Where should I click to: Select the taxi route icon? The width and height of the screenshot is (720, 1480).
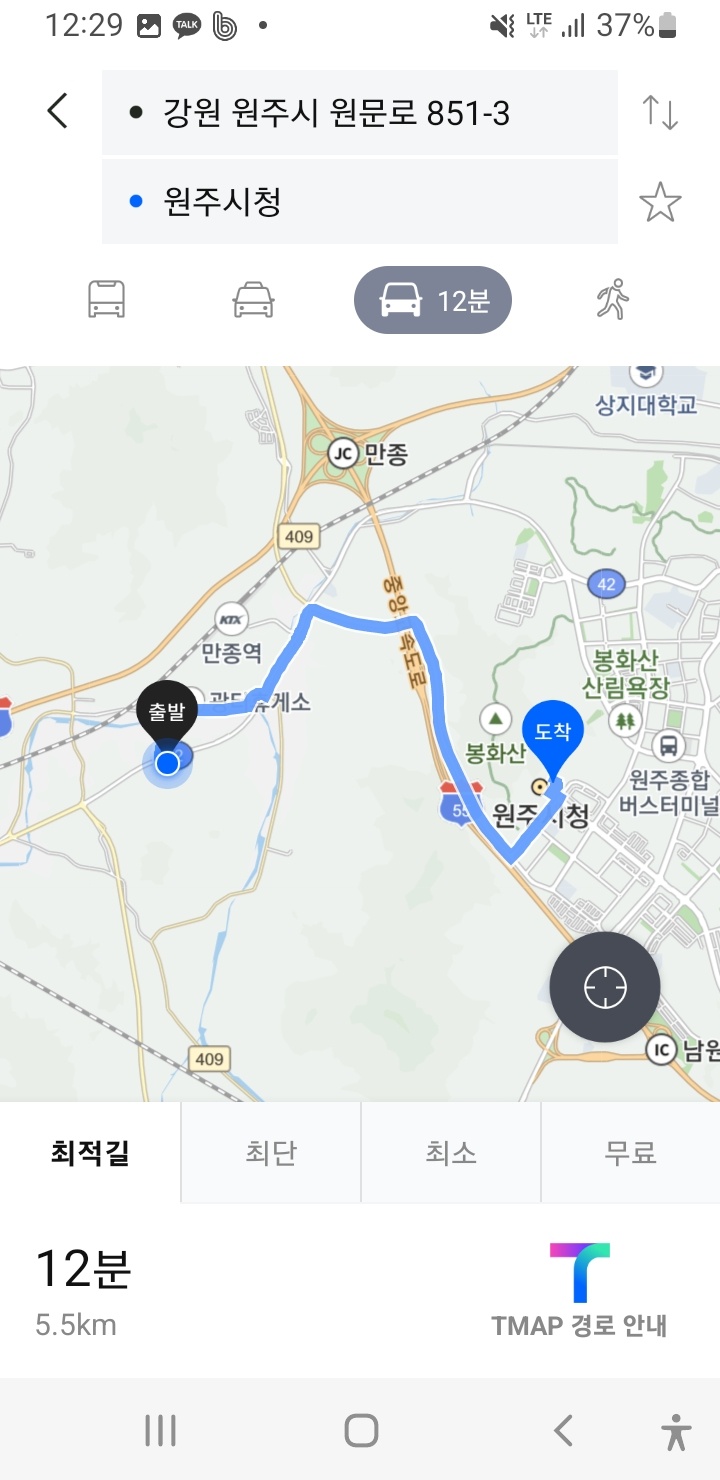[253, 299]
